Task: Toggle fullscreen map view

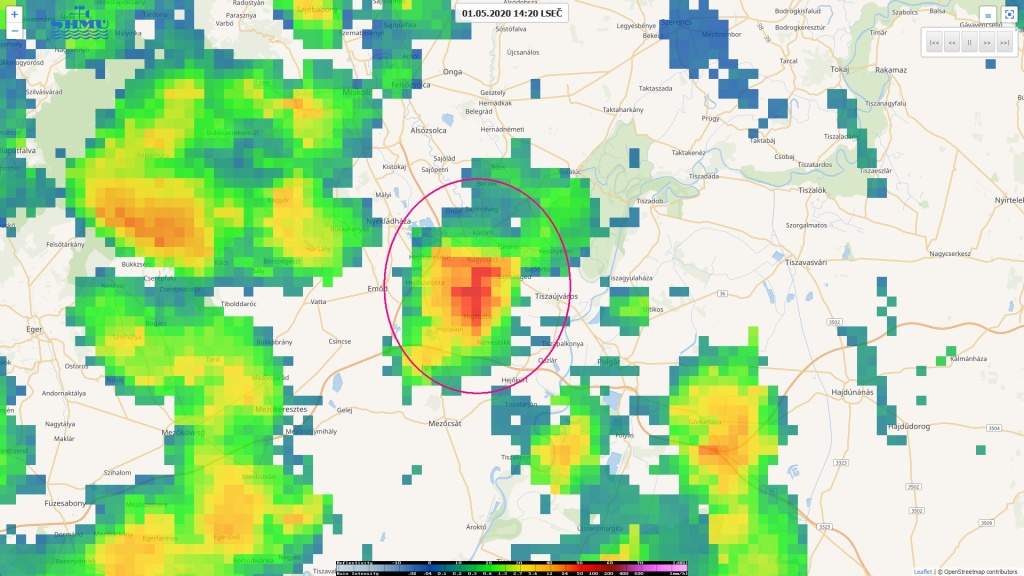Action: [1008, 15]
